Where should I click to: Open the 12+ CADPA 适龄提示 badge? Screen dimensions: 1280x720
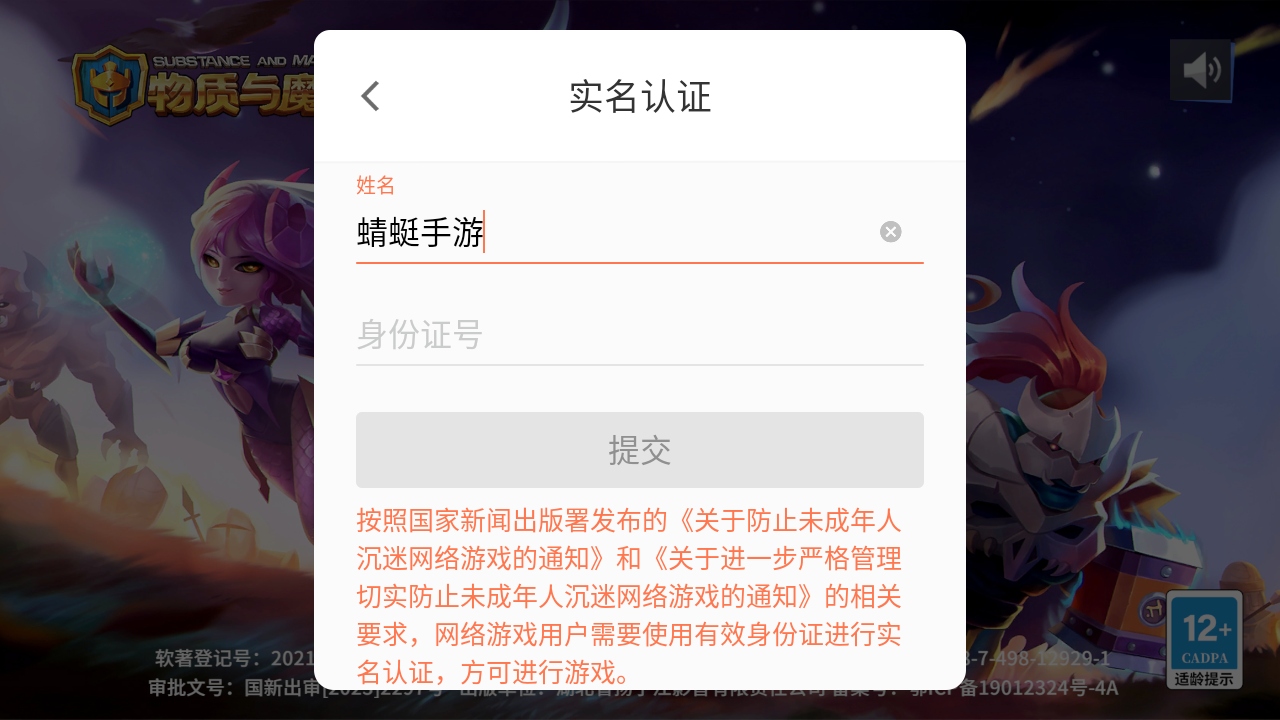(x=1204, y=640)
